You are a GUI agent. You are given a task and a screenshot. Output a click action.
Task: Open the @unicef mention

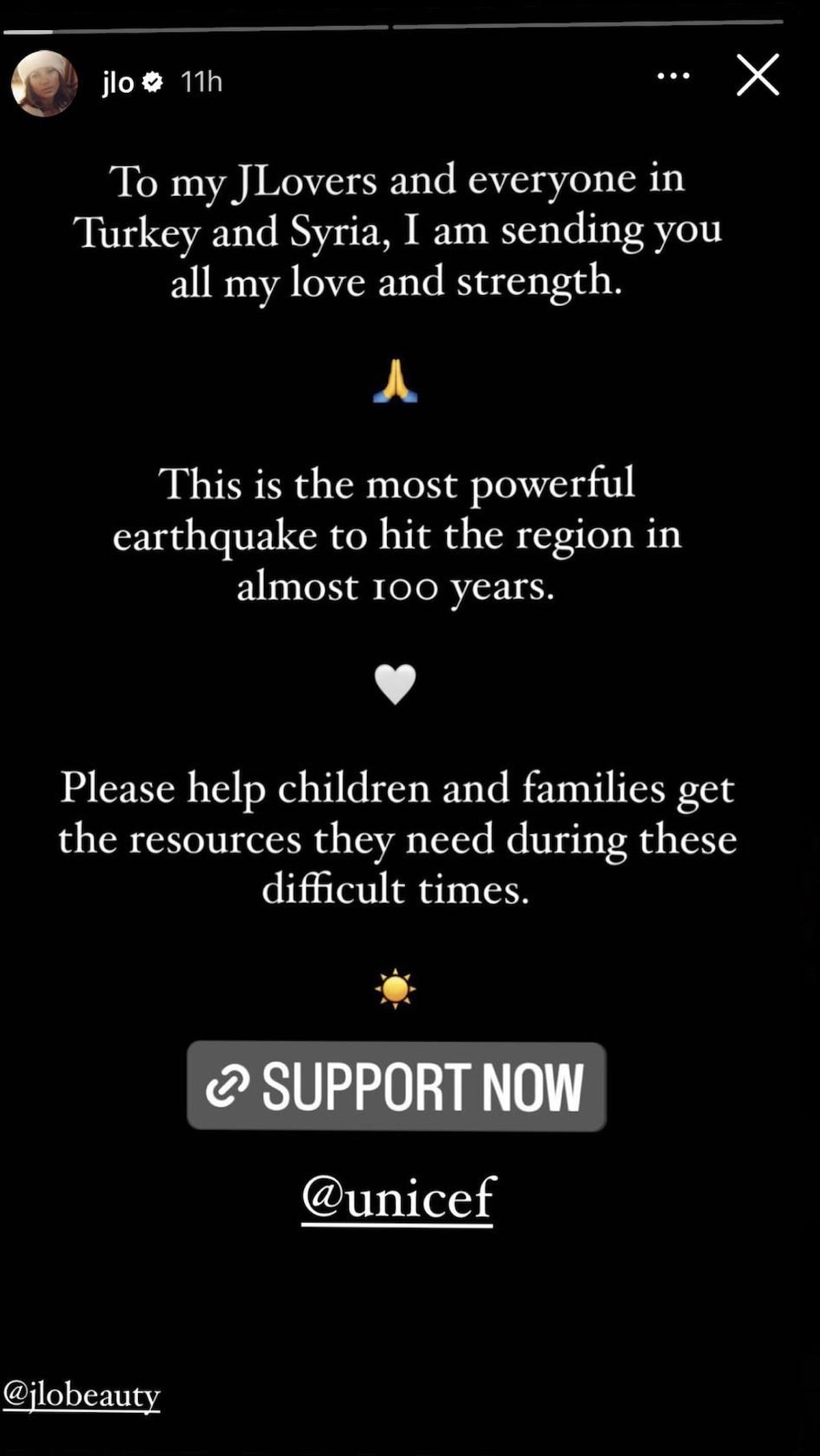tap(397, 1198)
